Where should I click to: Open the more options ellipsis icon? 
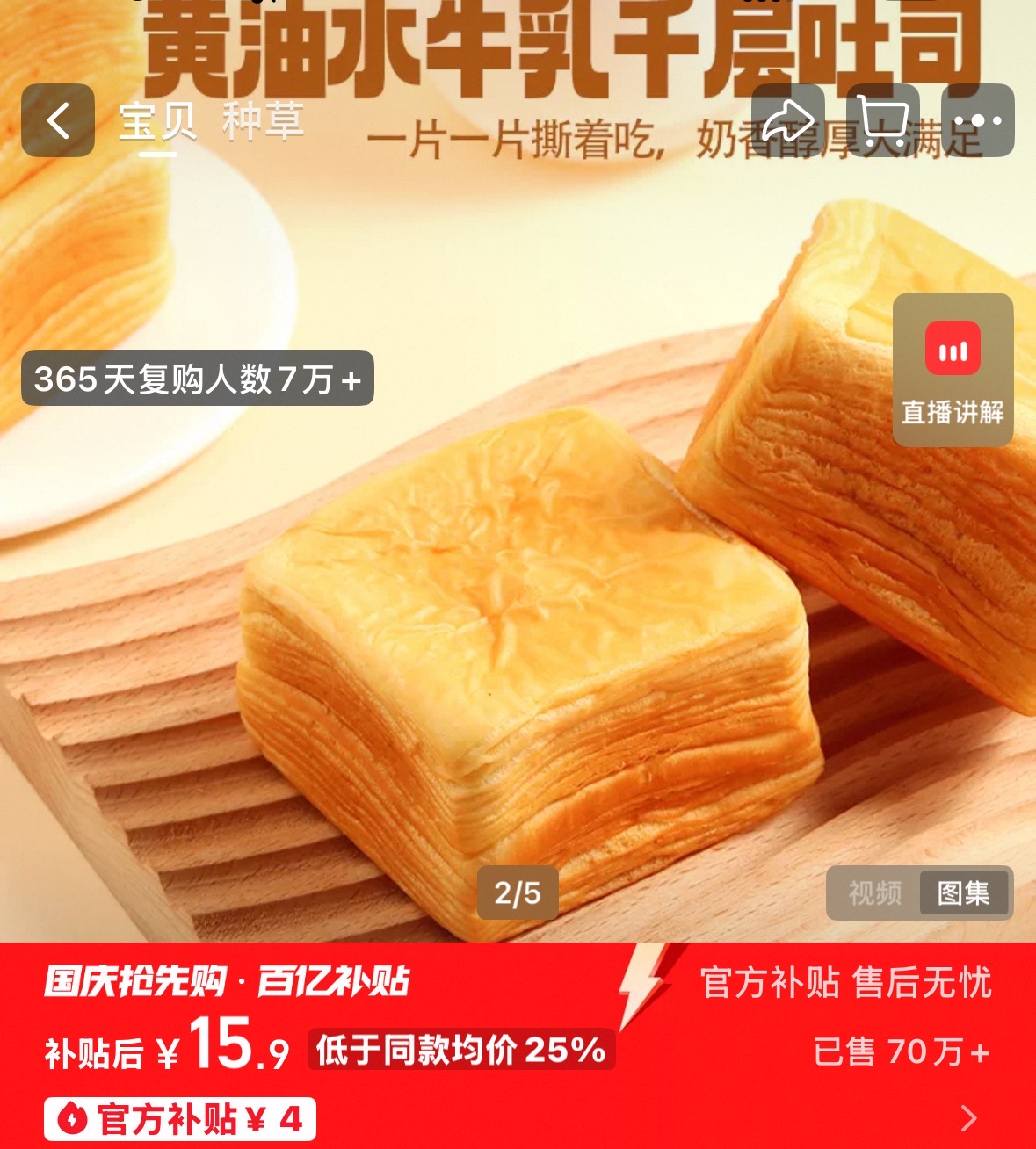point(981,119)
